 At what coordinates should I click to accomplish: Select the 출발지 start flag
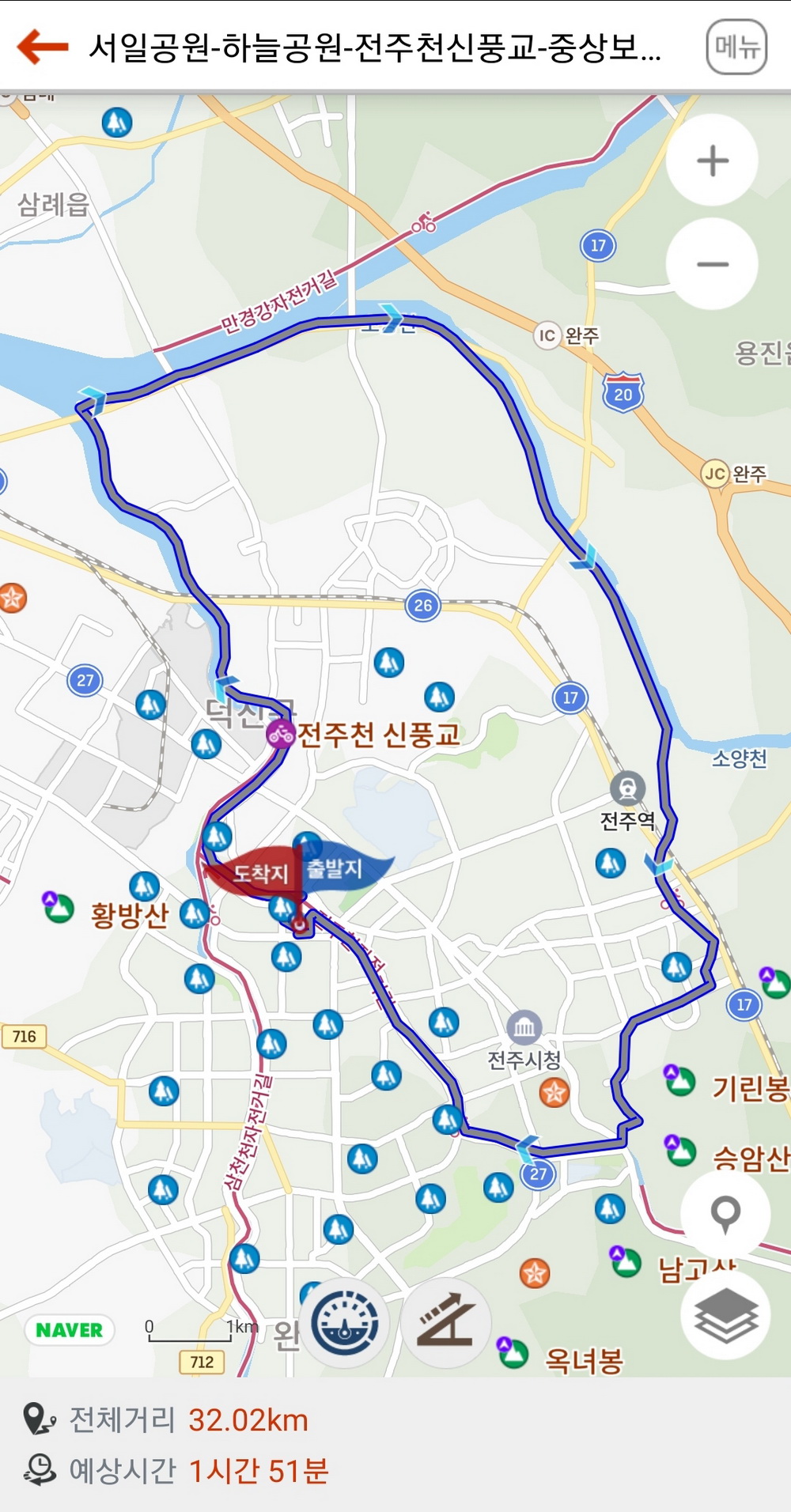click(x=340, y=868)
